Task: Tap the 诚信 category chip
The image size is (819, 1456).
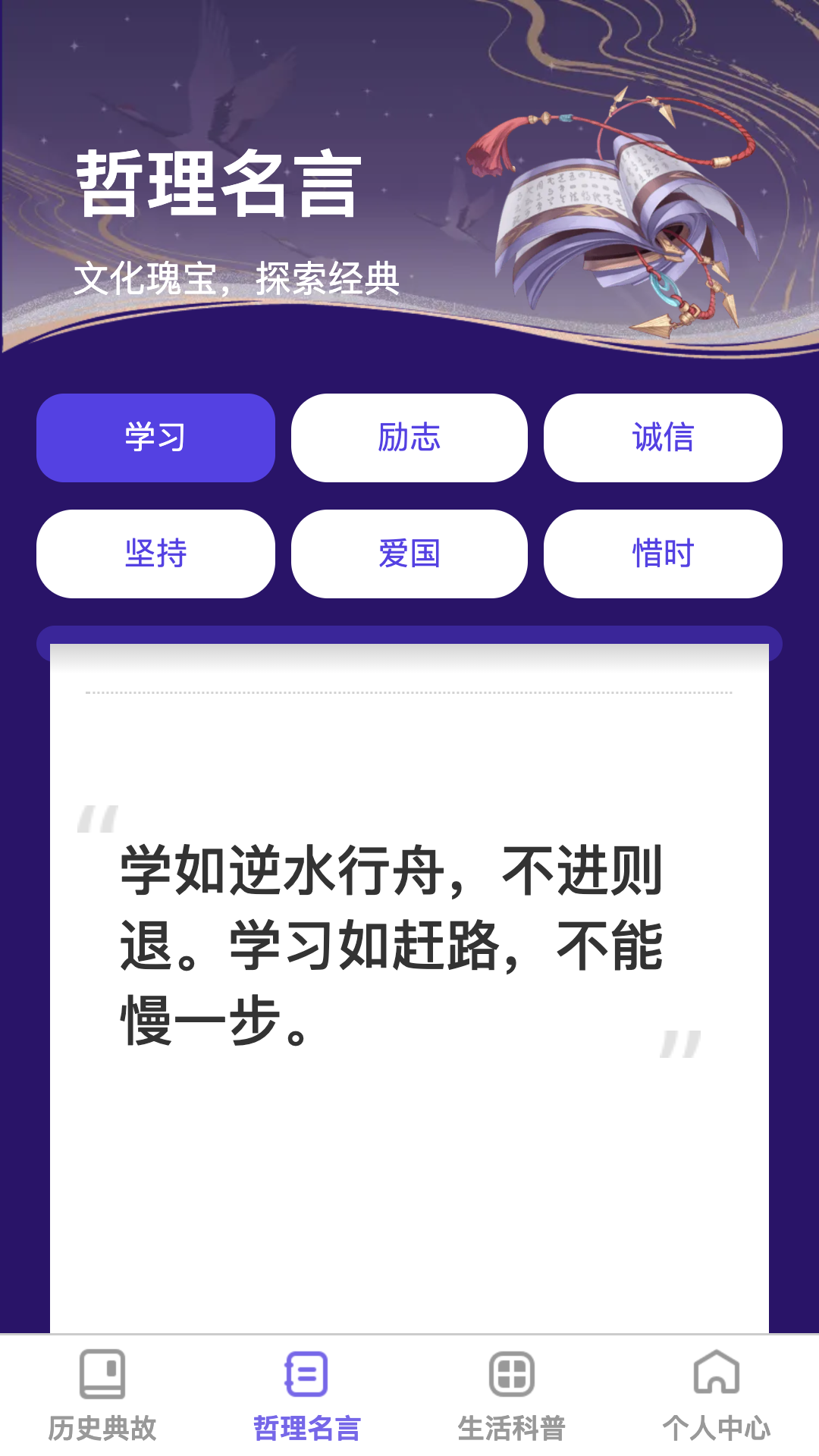Action: pos(663,438)
